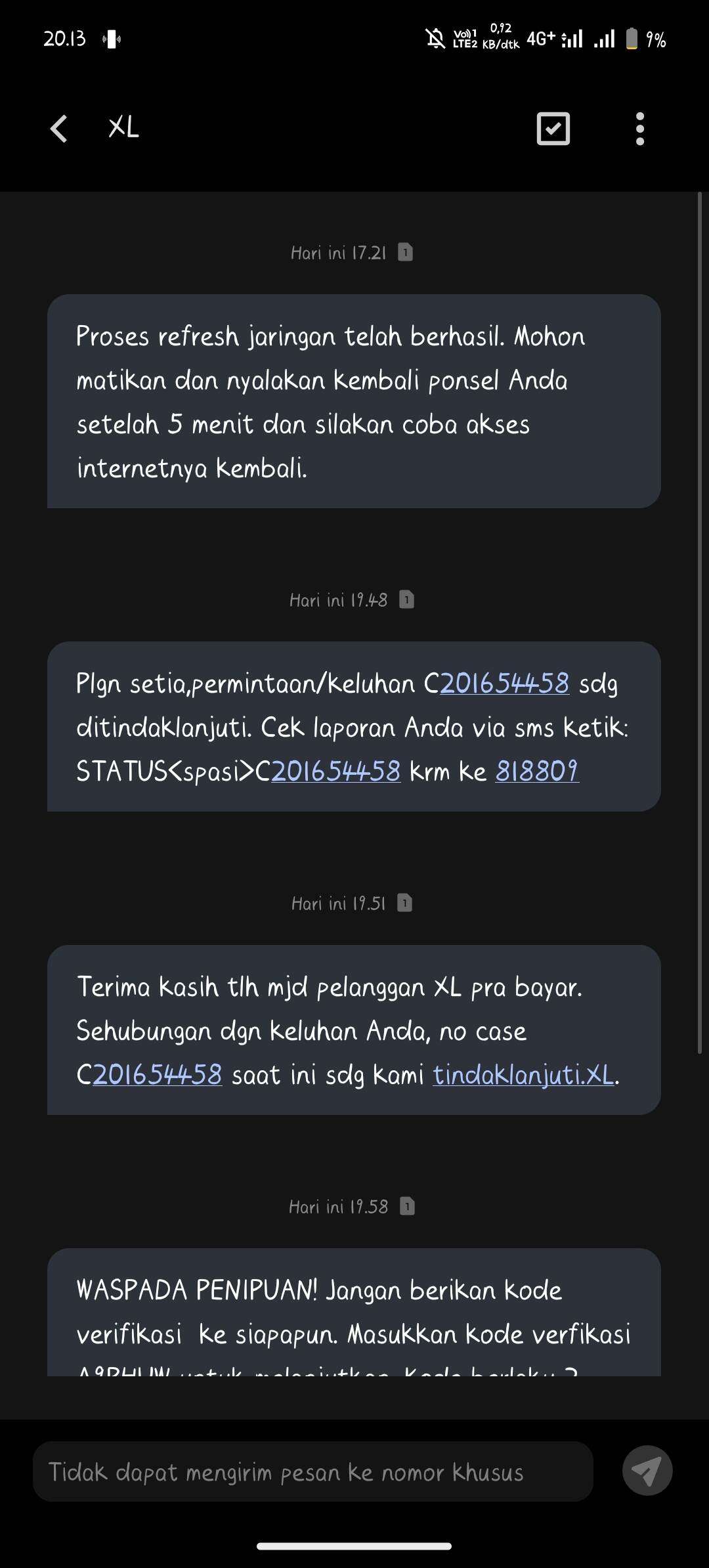Tap the send arrow button
The height and width of the screenshot is (1568, 709).
(x=647, y=1471)
